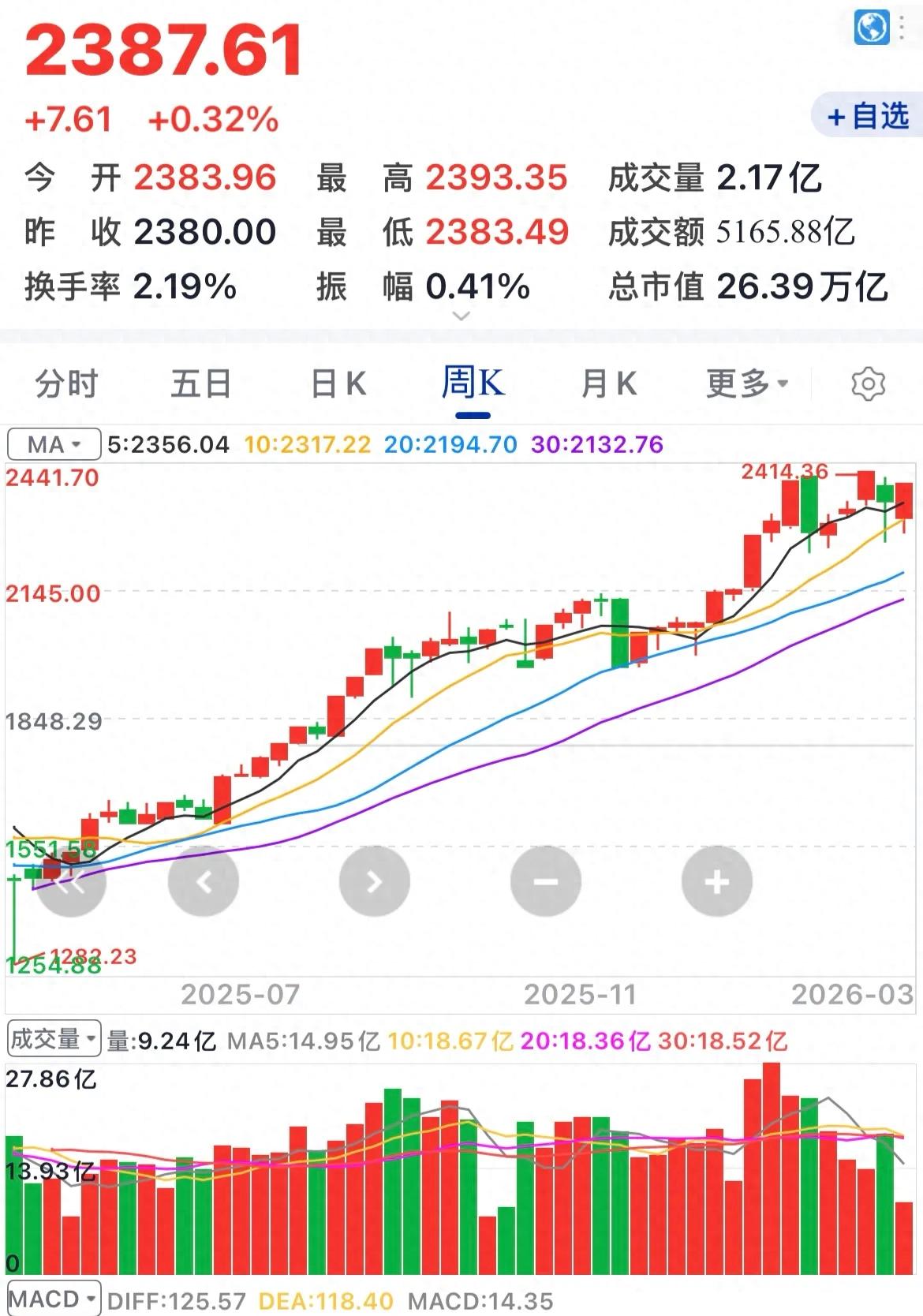Screen dimensions: 923x1316
Task: Jump to earliest data with the double-left arrow
Action: (x=69, y=881)
